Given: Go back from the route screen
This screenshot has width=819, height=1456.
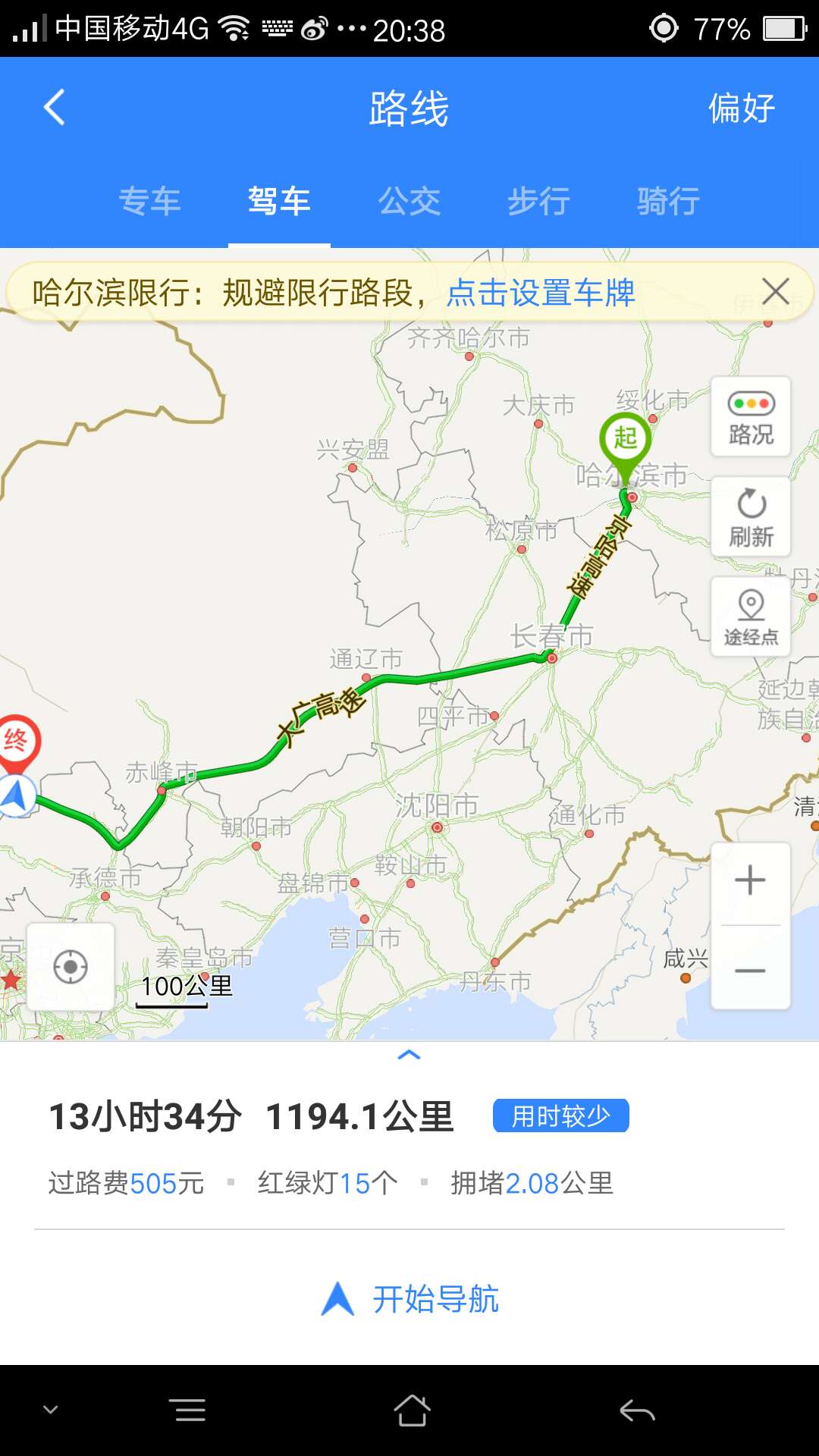Looking at the screenshot, I should [x=55, y=108].
